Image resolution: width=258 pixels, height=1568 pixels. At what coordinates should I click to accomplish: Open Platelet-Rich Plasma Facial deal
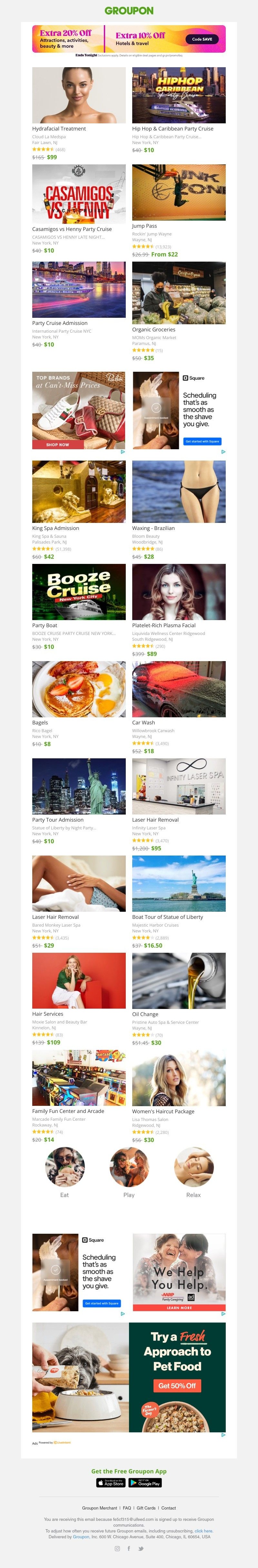[x=178, y=592]
